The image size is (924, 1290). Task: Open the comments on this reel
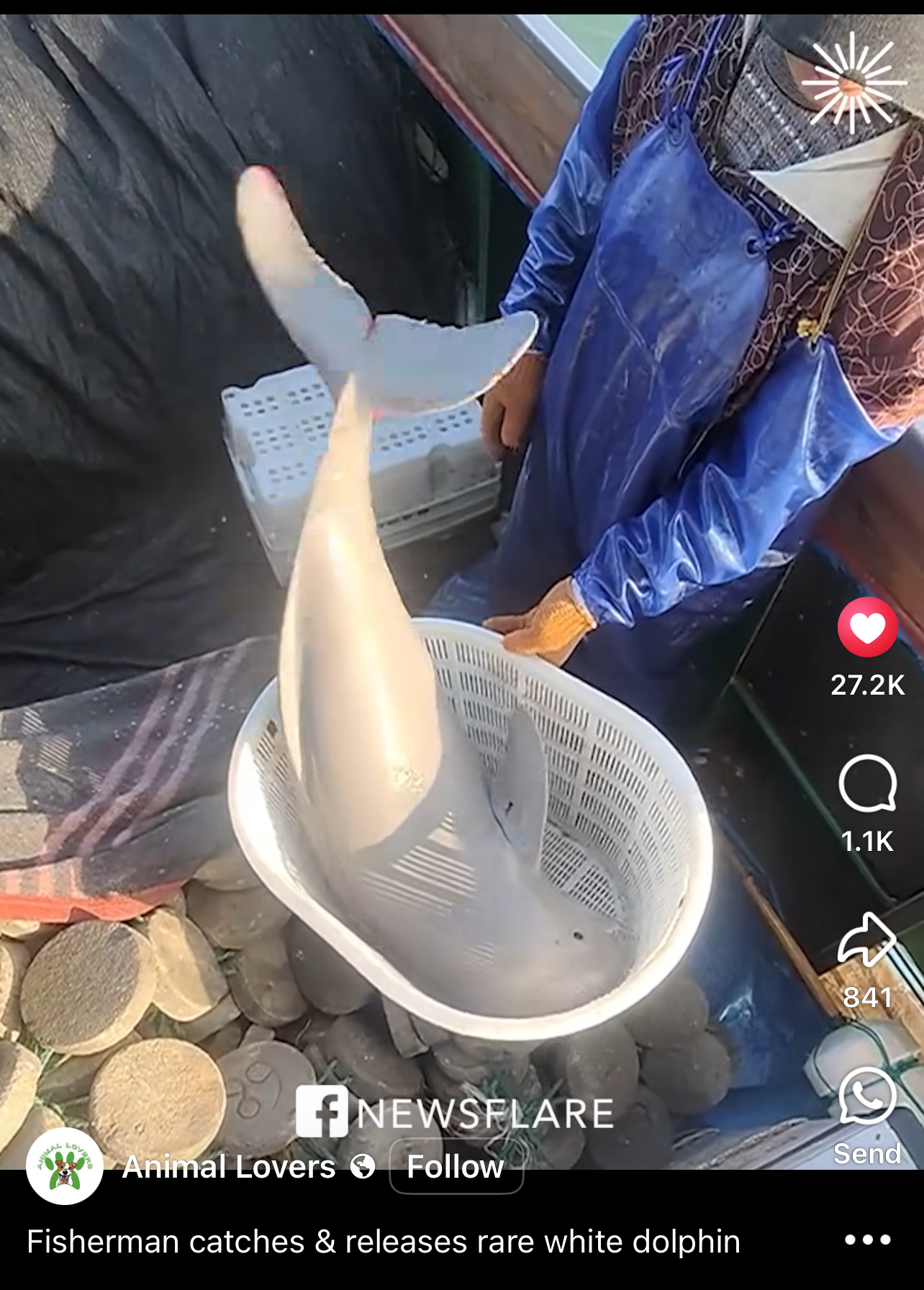[867, 784]
